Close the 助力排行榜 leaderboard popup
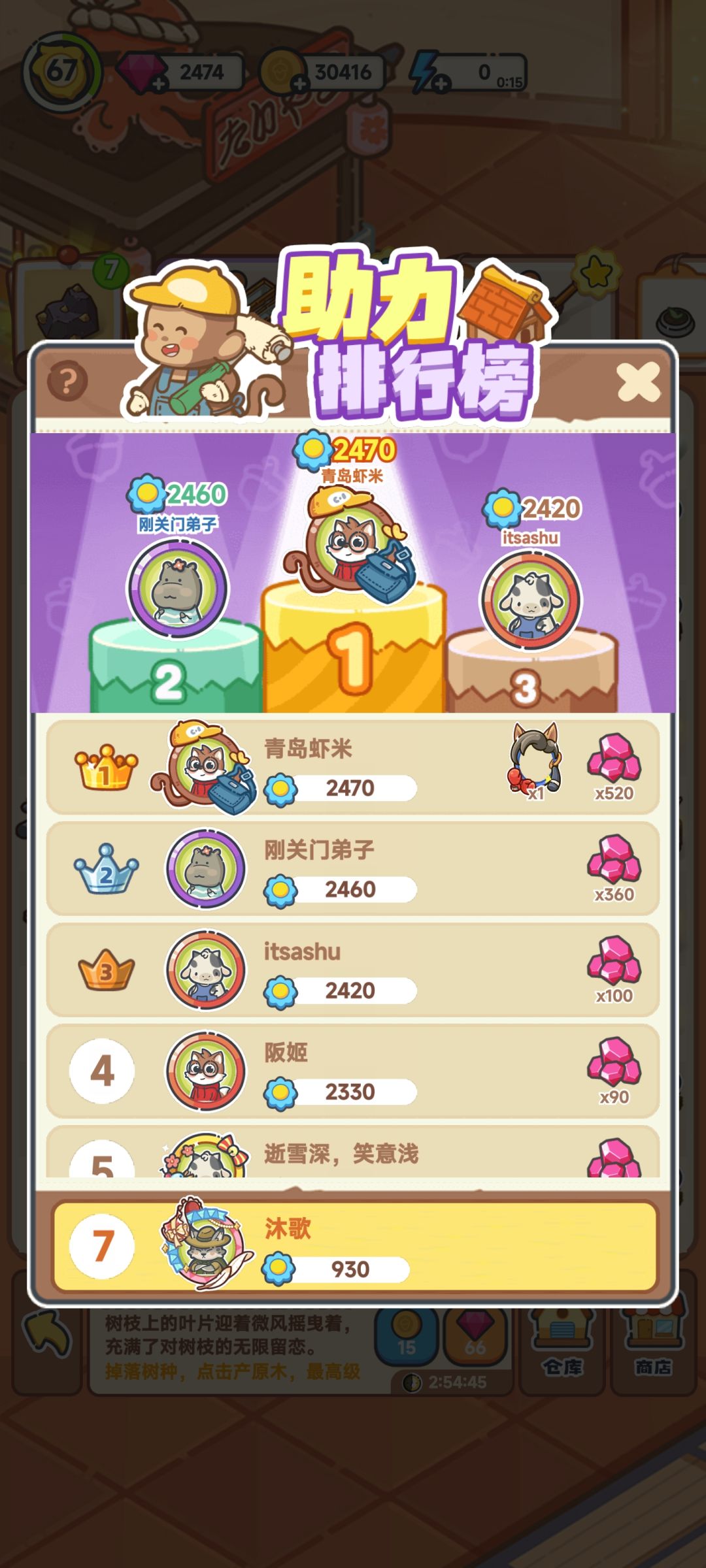Viewport: 706px width, 1568px height. pyautogui.click(x=639, y=382)
